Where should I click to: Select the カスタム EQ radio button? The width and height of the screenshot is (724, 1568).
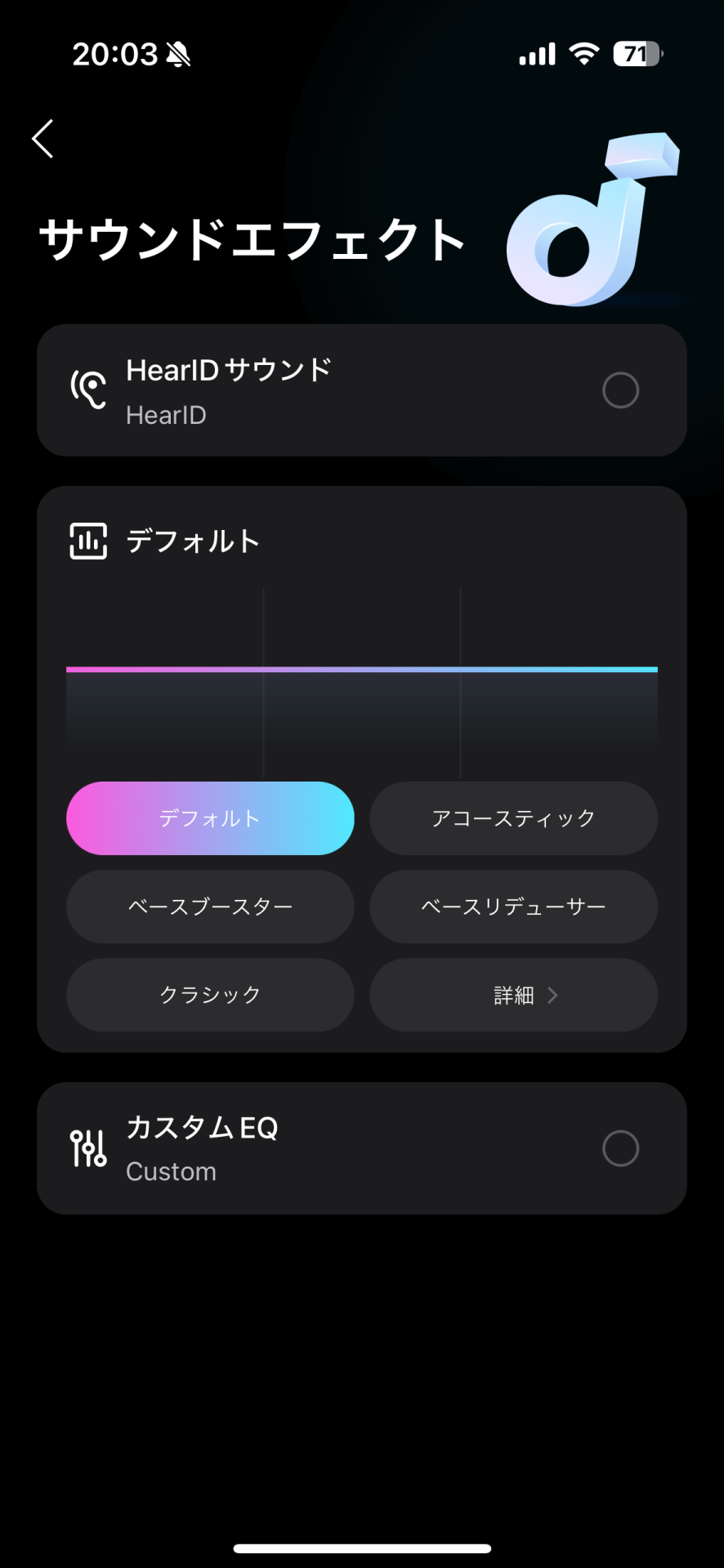pos(620,1148)
